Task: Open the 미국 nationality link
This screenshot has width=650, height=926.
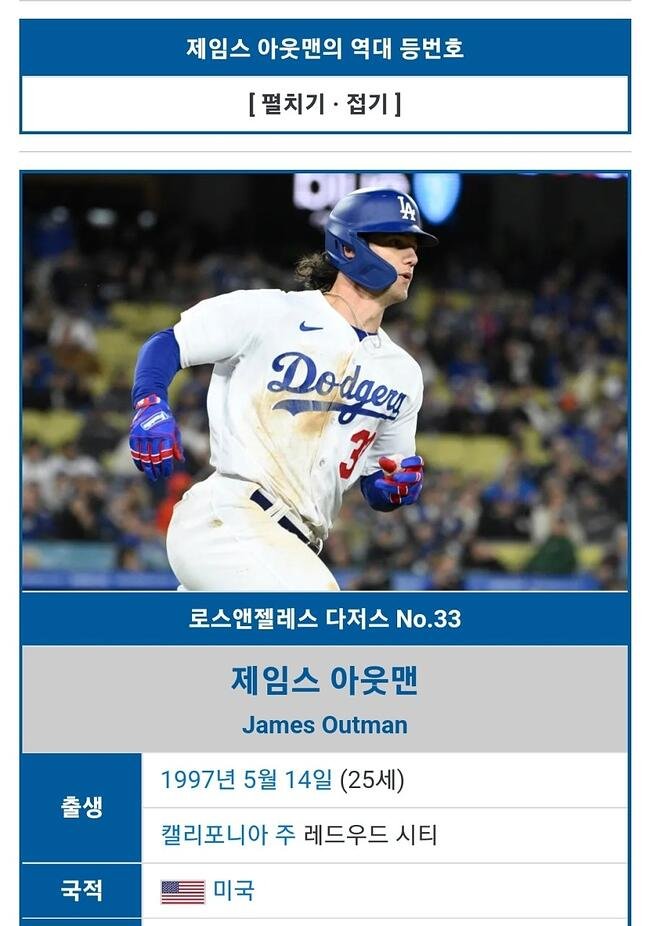Action: pyautogui.click(x=233, y=890)
